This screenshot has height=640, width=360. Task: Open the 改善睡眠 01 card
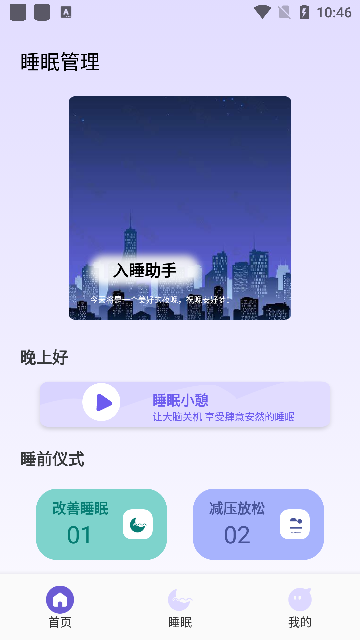click(x=101, y=524)
